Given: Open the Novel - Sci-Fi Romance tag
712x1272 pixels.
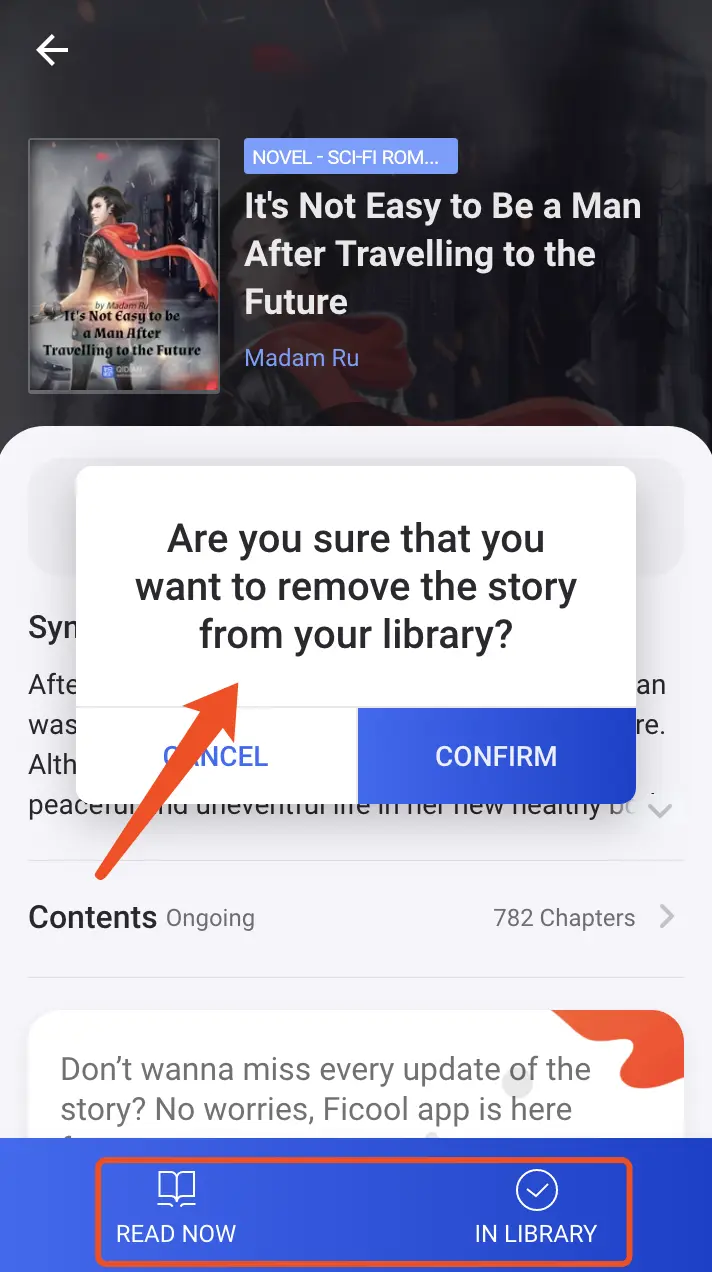Looking at the screenshot, I should [x=350, y=157].
